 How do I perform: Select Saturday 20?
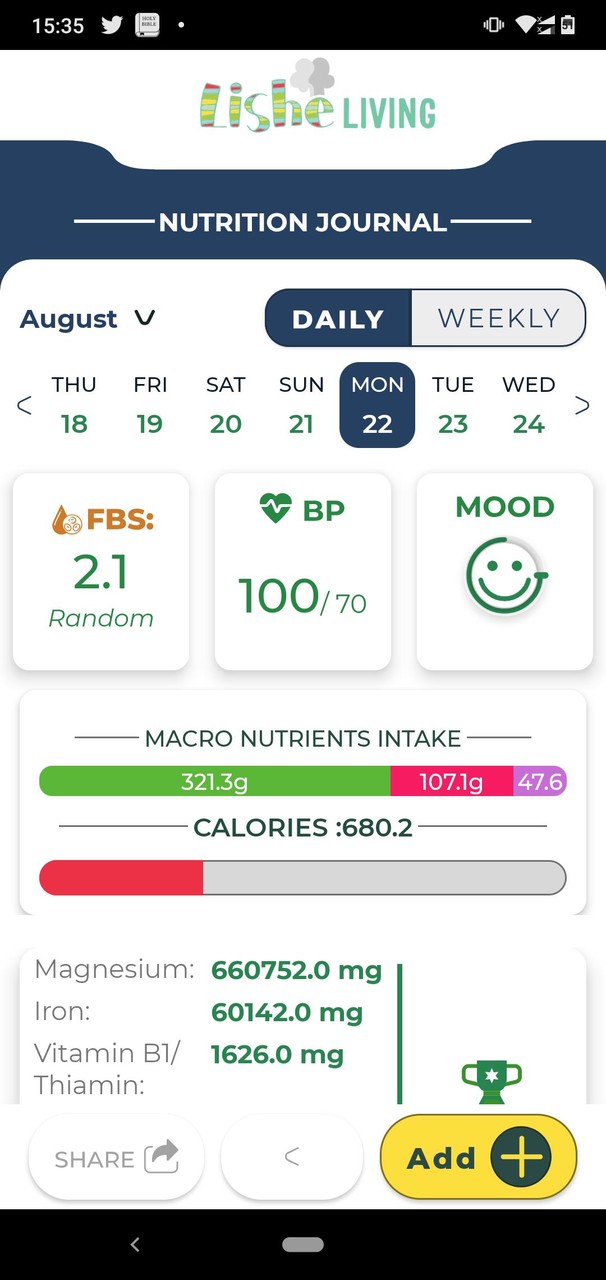pyautogui.click(x=226, y=405)
